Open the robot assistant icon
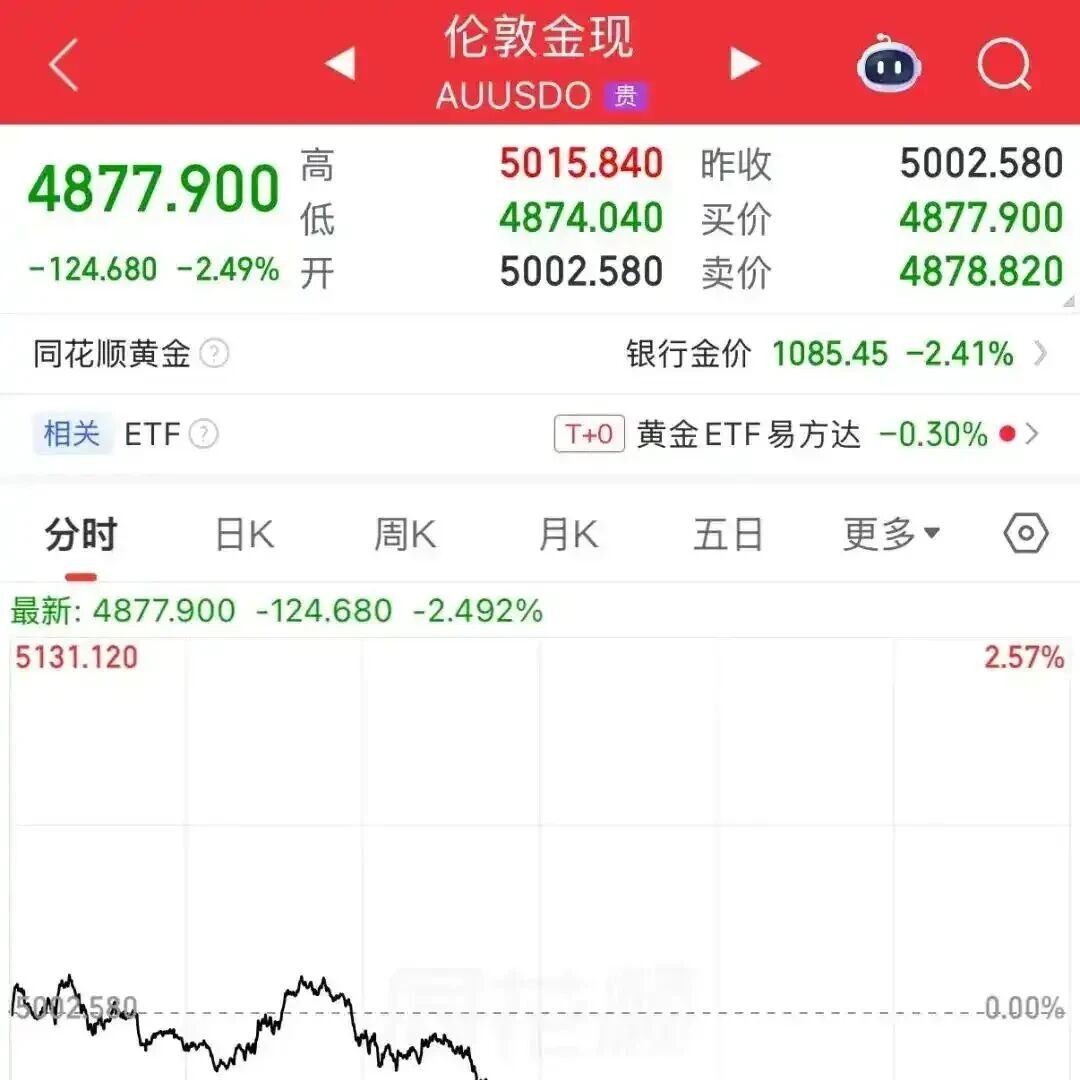The width and height of the screenshot is (1080, 1080). (x=889, y=64)
